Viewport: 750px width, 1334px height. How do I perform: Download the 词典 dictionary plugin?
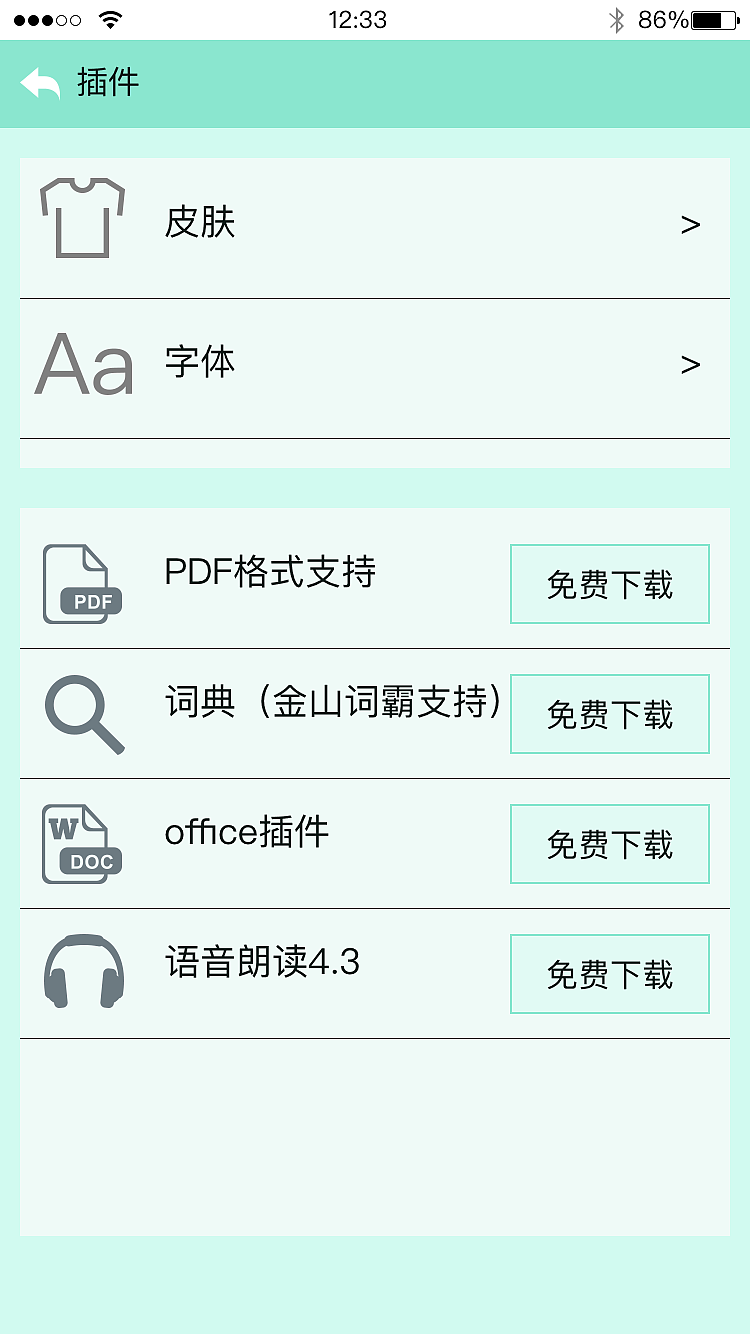(x=609, y=713)
